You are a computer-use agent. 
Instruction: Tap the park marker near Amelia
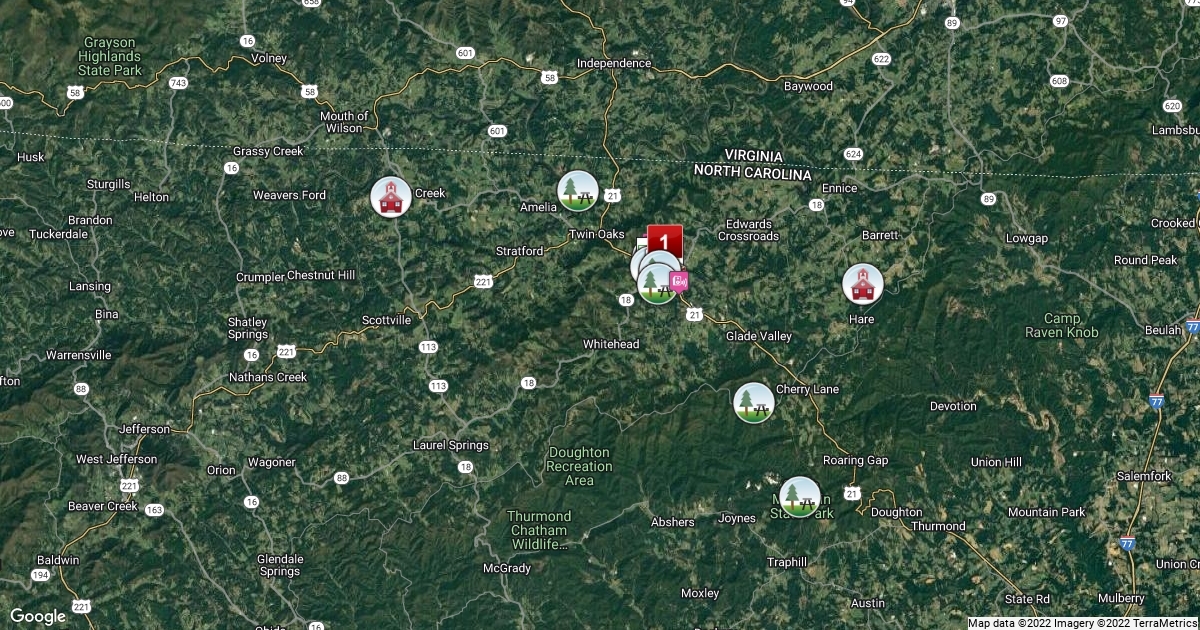tap(578, 190)
